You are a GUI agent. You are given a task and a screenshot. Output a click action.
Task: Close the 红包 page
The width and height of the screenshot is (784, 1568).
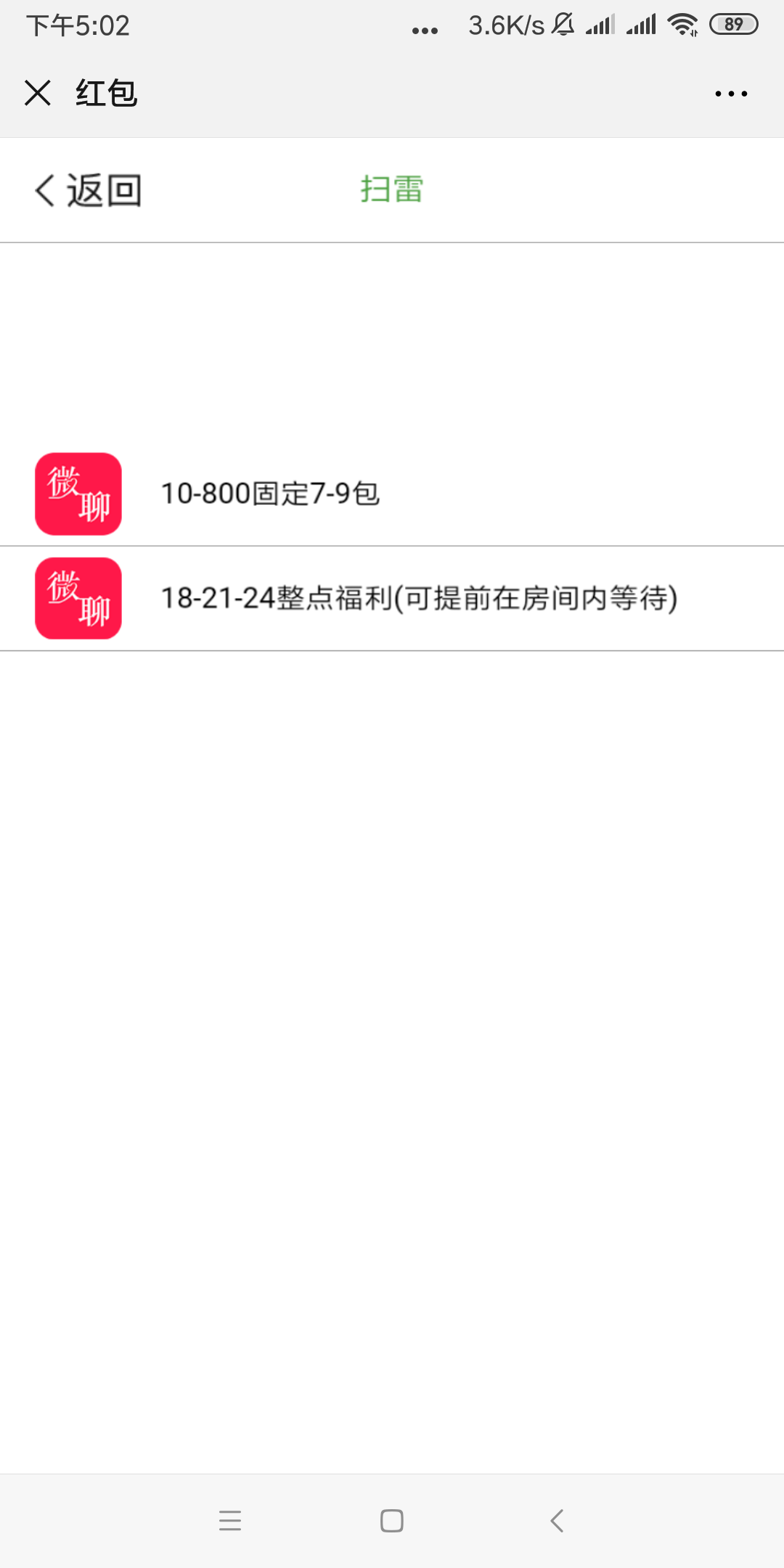pos(38,93)
